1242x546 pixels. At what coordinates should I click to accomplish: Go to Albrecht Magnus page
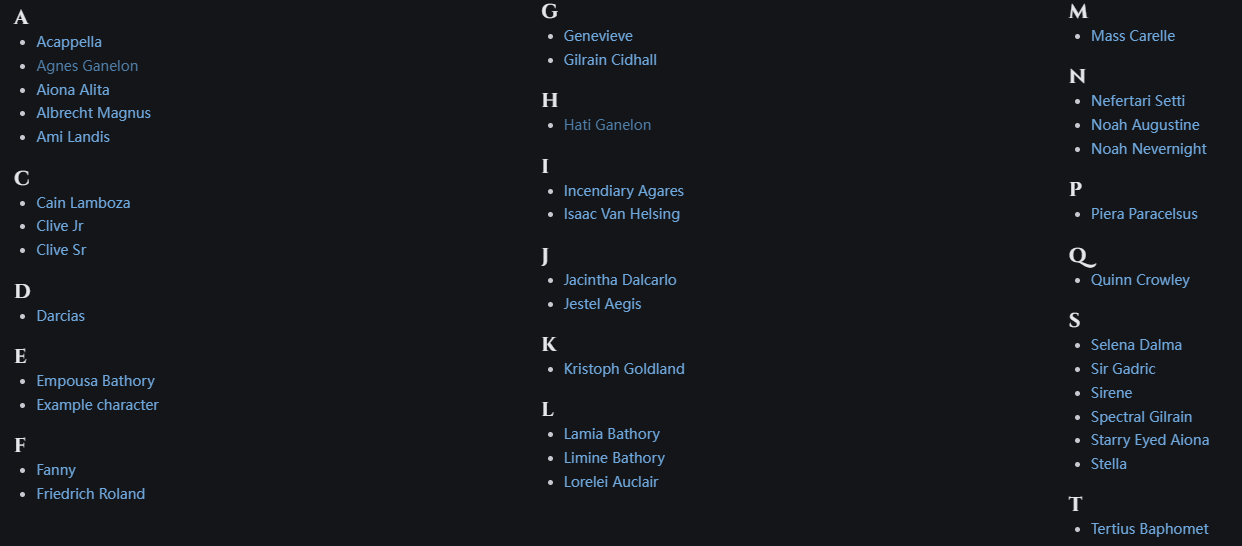(93, 113)
